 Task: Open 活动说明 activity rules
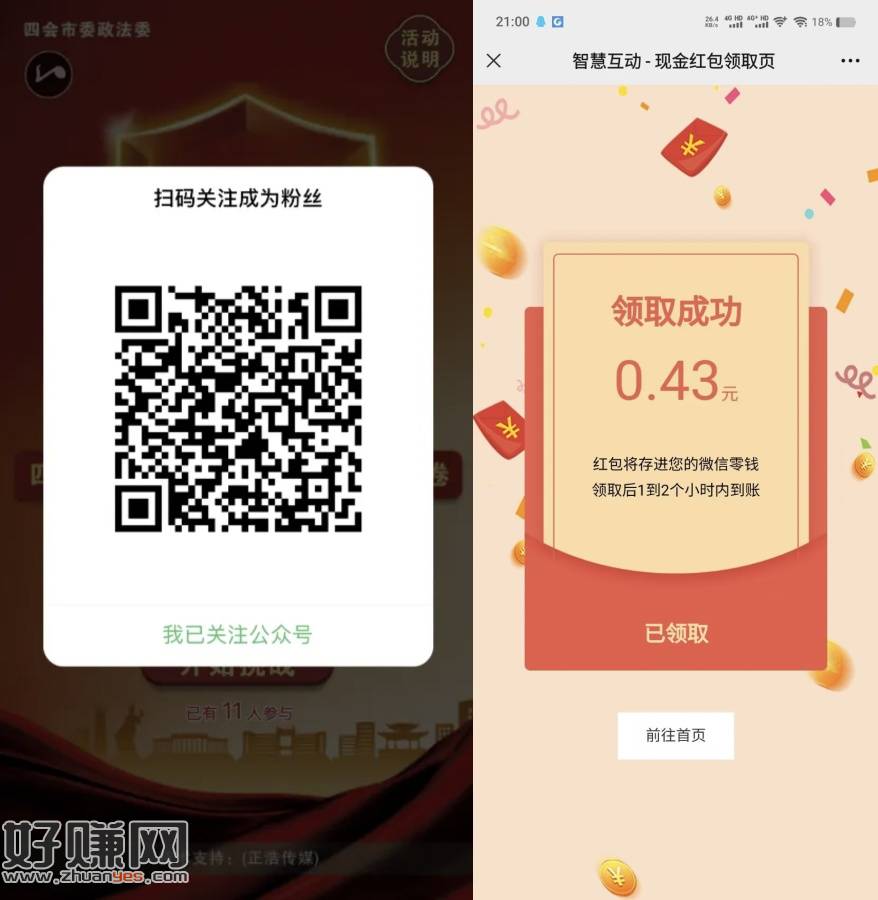click(x=420, y=48)
